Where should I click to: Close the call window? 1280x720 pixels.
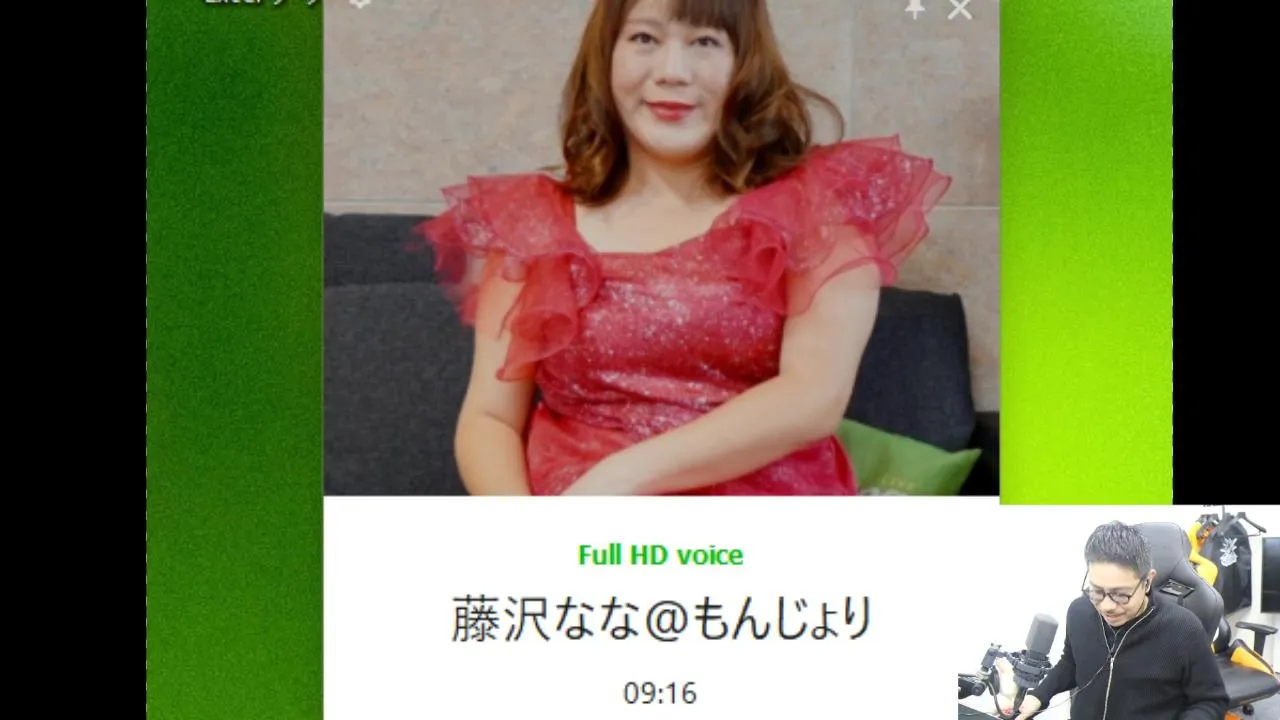[x=959, y=9]
